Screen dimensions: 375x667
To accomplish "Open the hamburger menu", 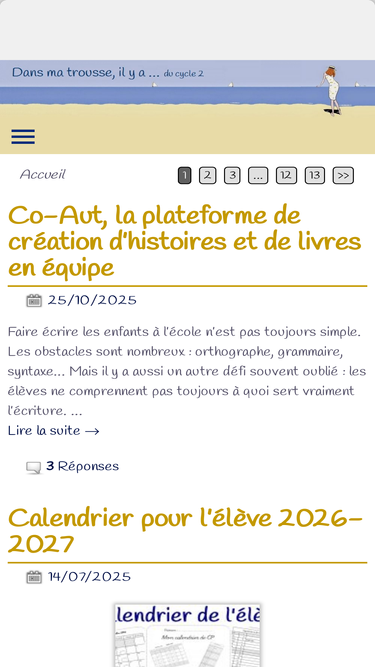I will [23, 137].
